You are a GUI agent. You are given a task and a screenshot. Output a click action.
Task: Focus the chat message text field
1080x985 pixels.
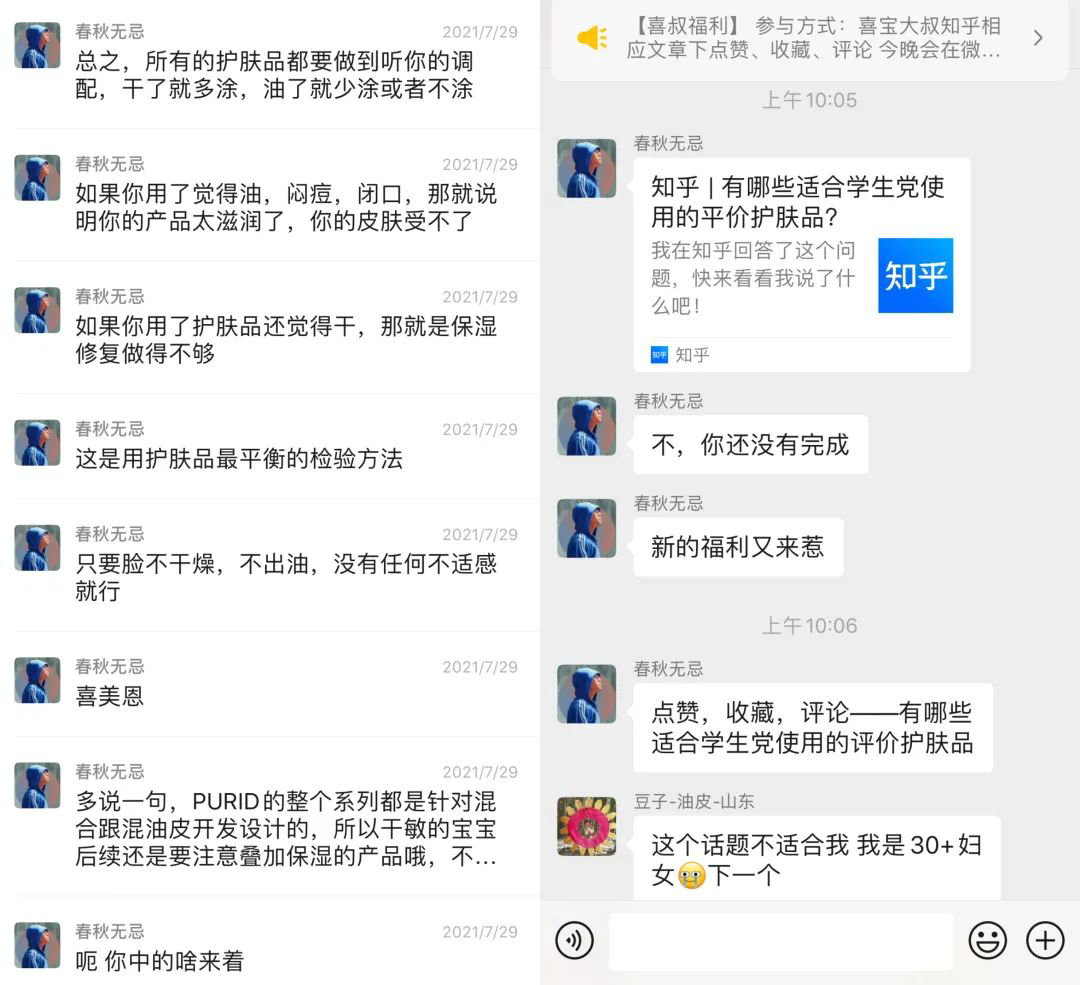tap(780, 941)
